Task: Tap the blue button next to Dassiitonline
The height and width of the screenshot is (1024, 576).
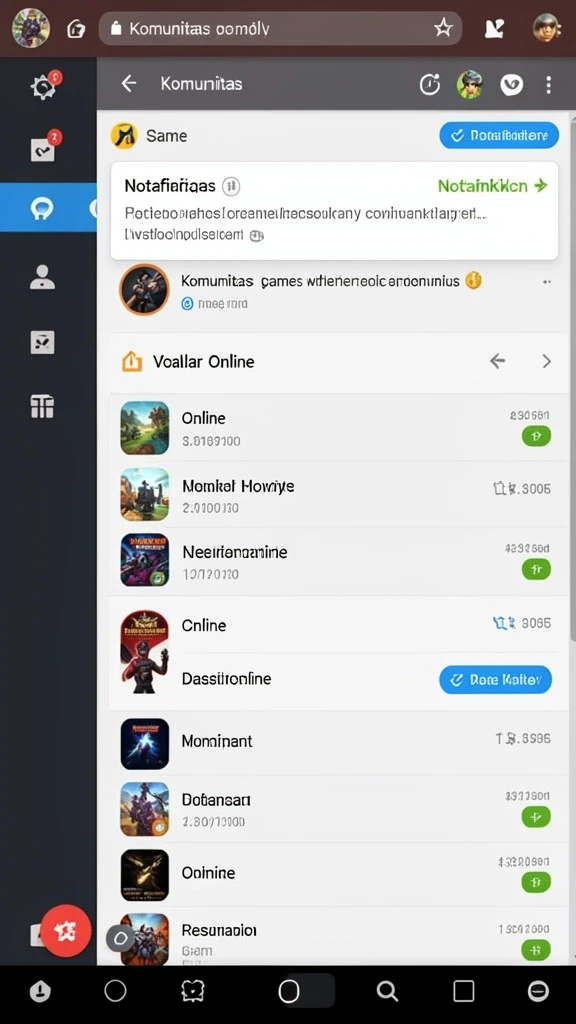Action: 496,680
